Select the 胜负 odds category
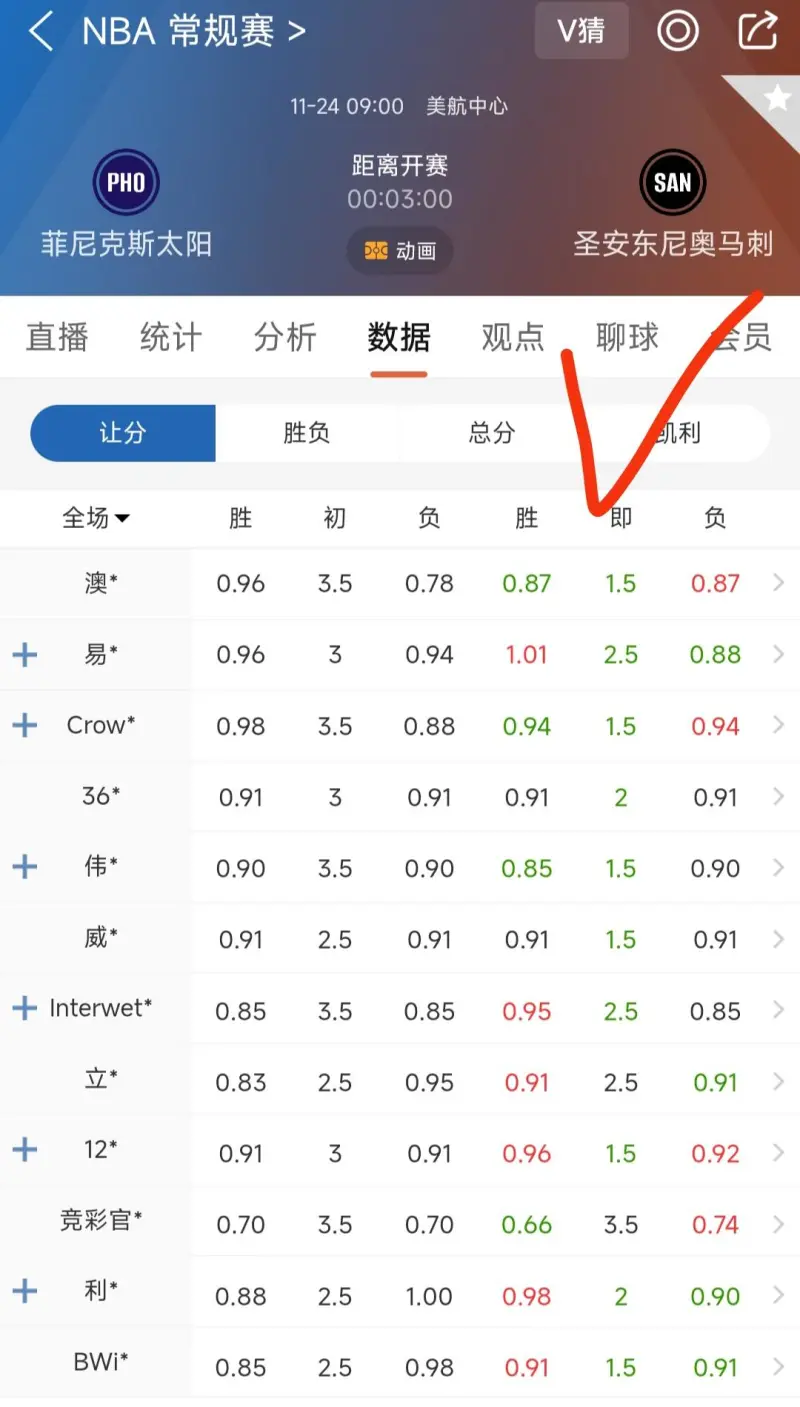This screenshot has height=1407, width=800. click(307, 433)
